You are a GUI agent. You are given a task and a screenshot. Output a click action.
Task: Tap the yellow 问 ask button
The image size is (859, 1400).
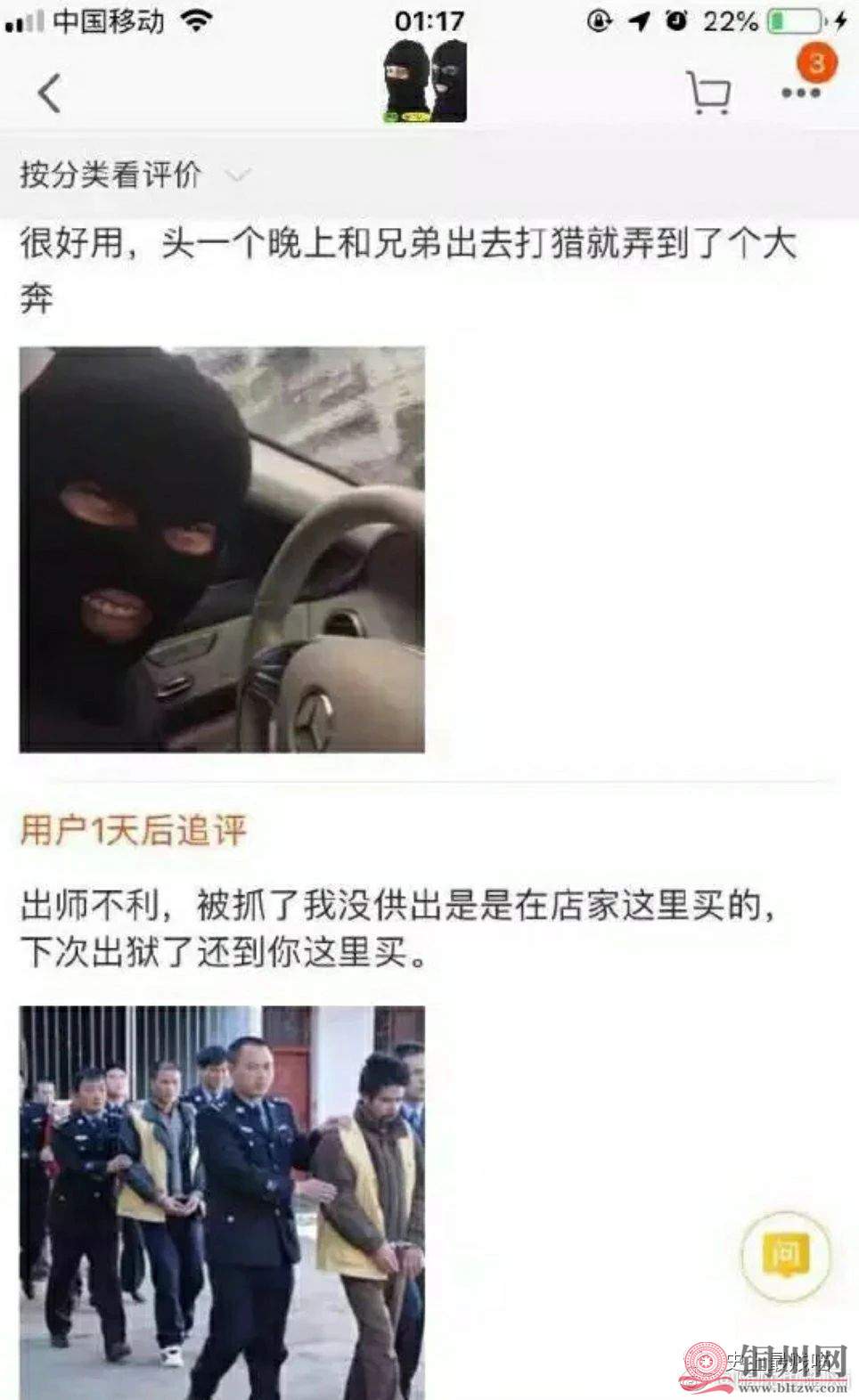[785, 1255]
